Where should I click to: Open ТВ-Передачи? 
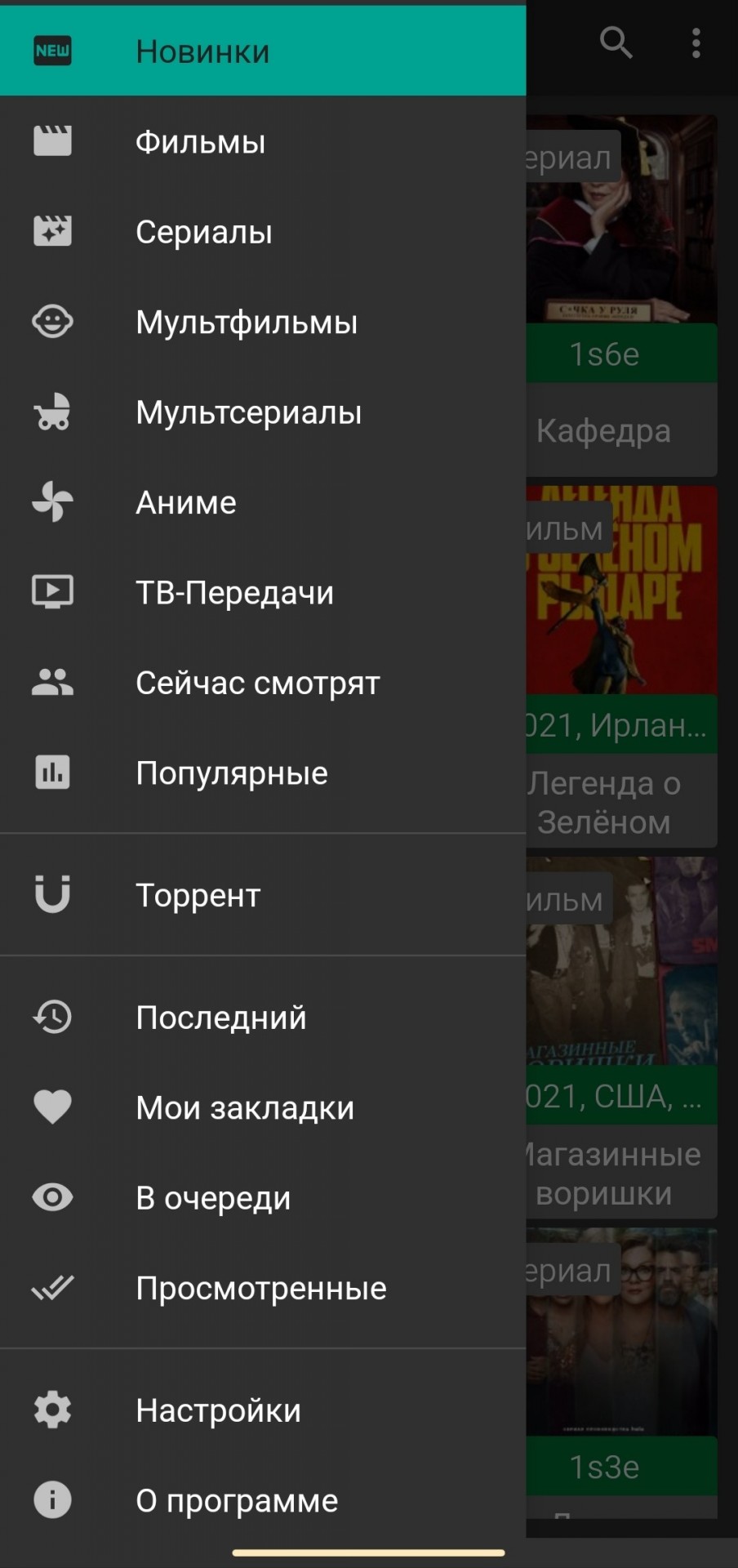235,593
